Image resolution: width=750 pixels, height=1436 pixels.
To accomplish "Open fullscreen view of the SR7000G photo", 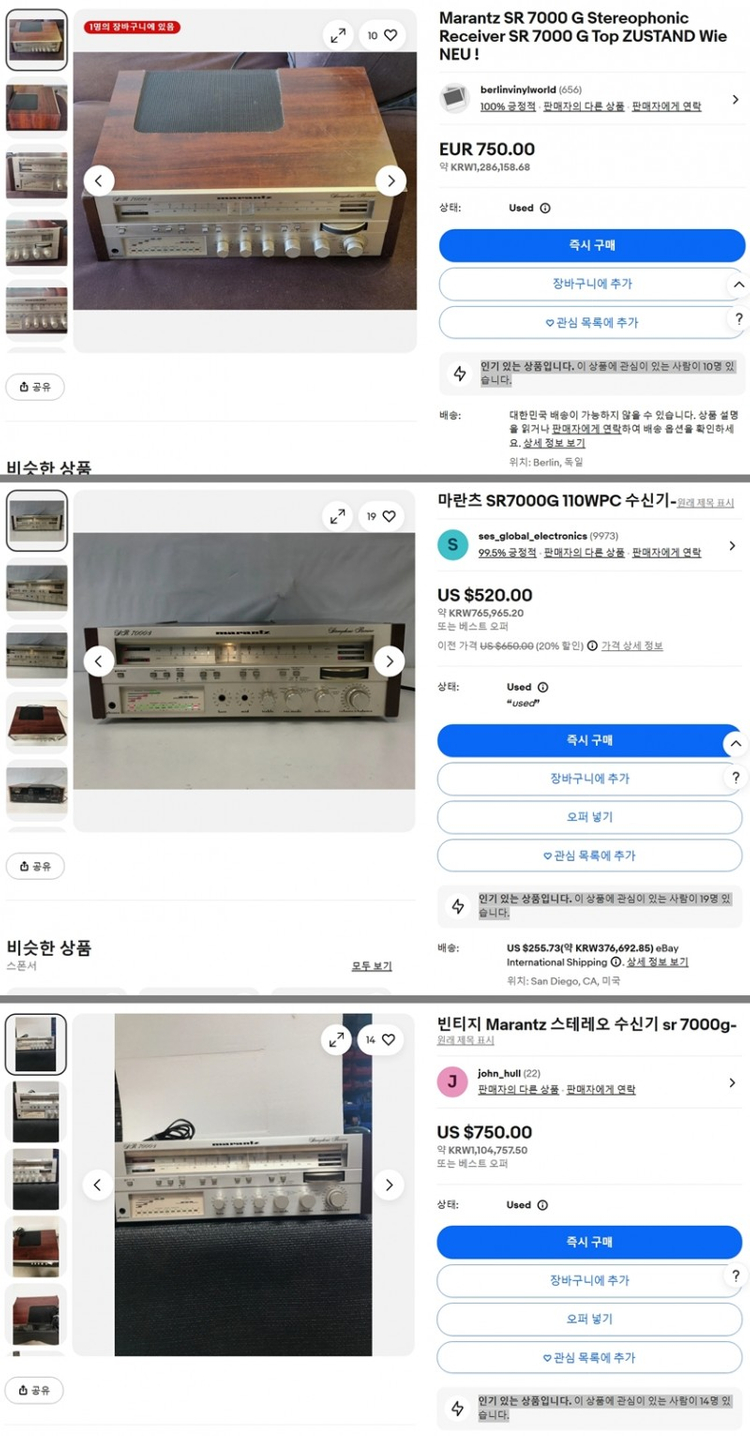I will [x=337, y=516].
